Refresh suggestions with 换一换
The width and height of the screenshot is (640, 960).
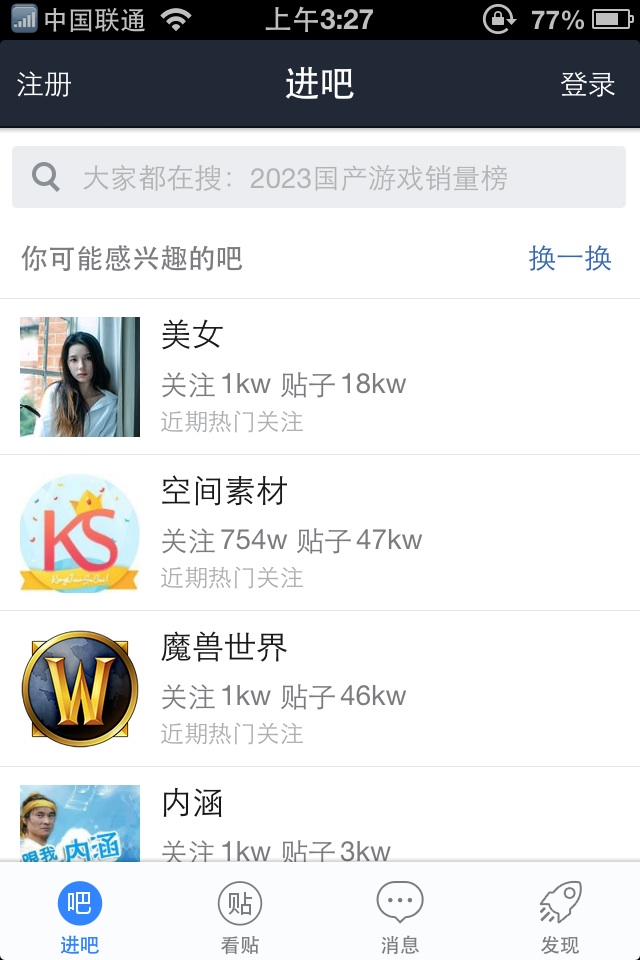(570, 258)
